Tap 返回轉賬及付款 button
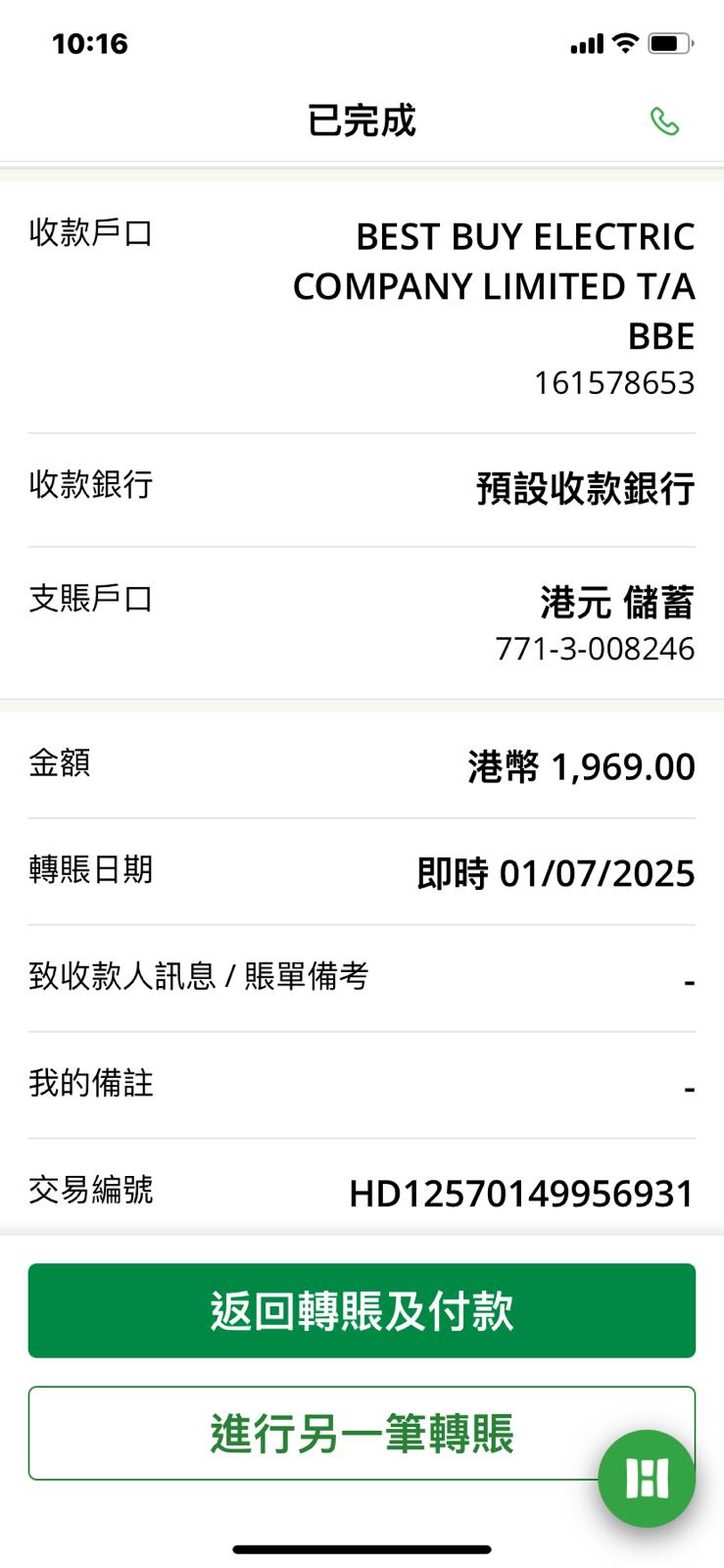The image size is (724, 1568). (362, 1310)
